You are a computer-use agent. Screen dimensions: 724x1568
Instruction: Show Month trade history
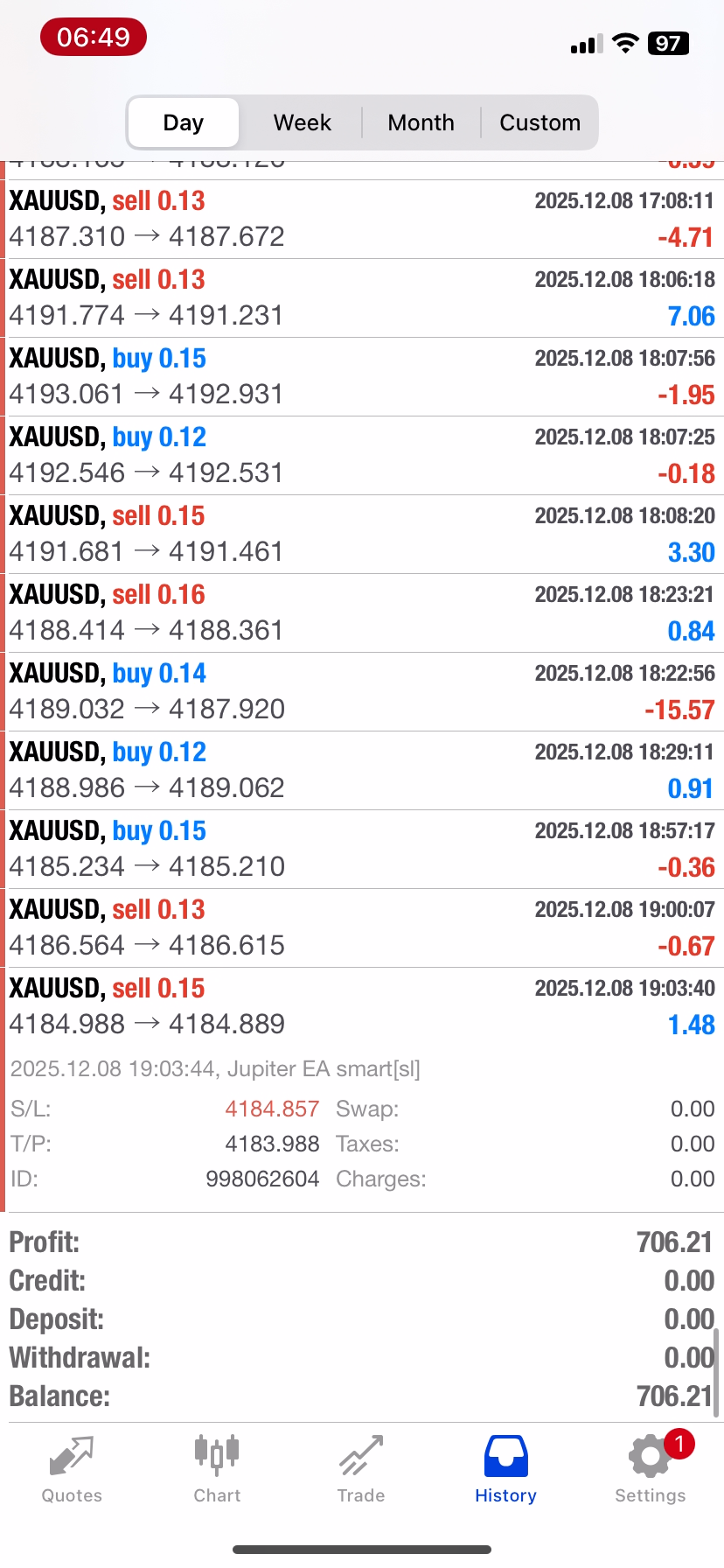tap(421, 122)
